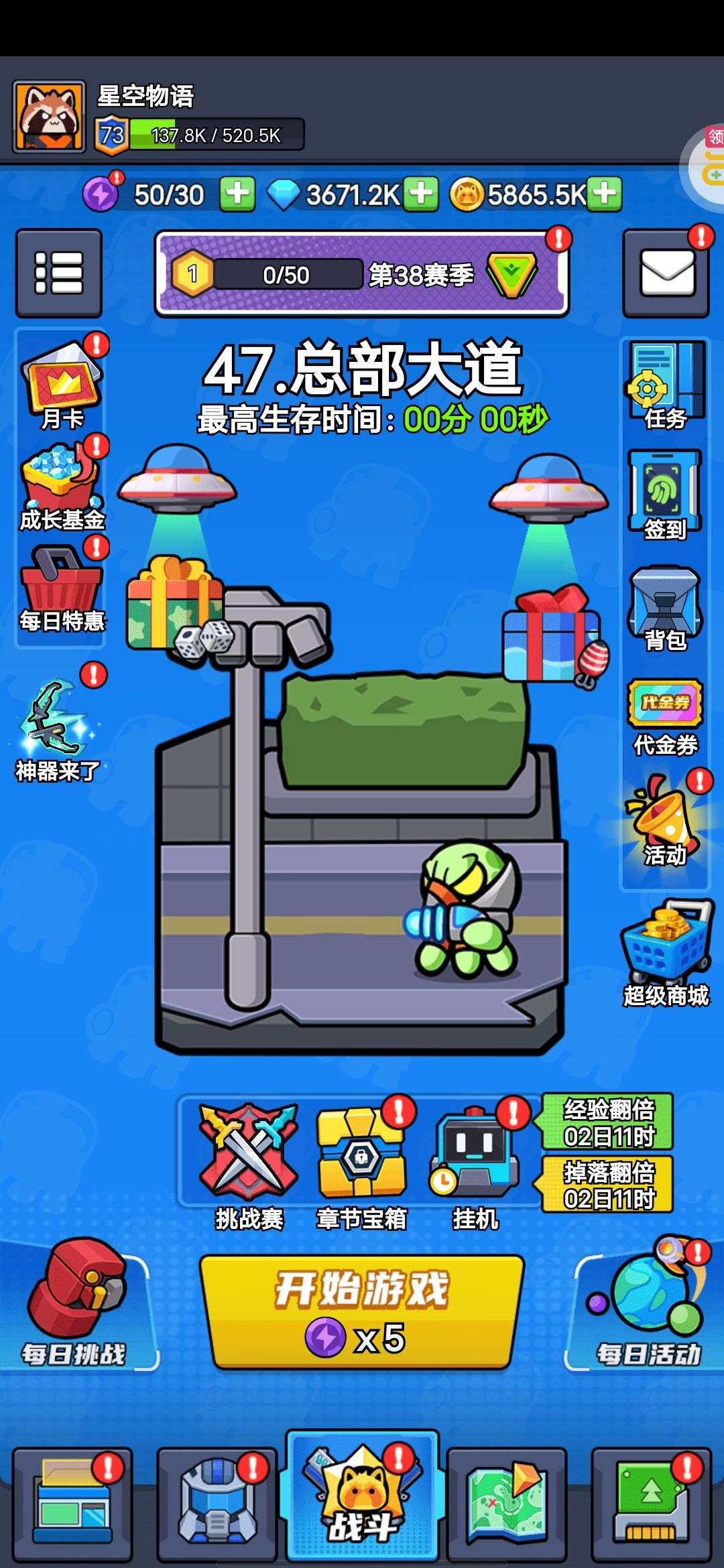Open season 38 pass banner
This screenshot has height=1568, width=724.
(362, 274)
